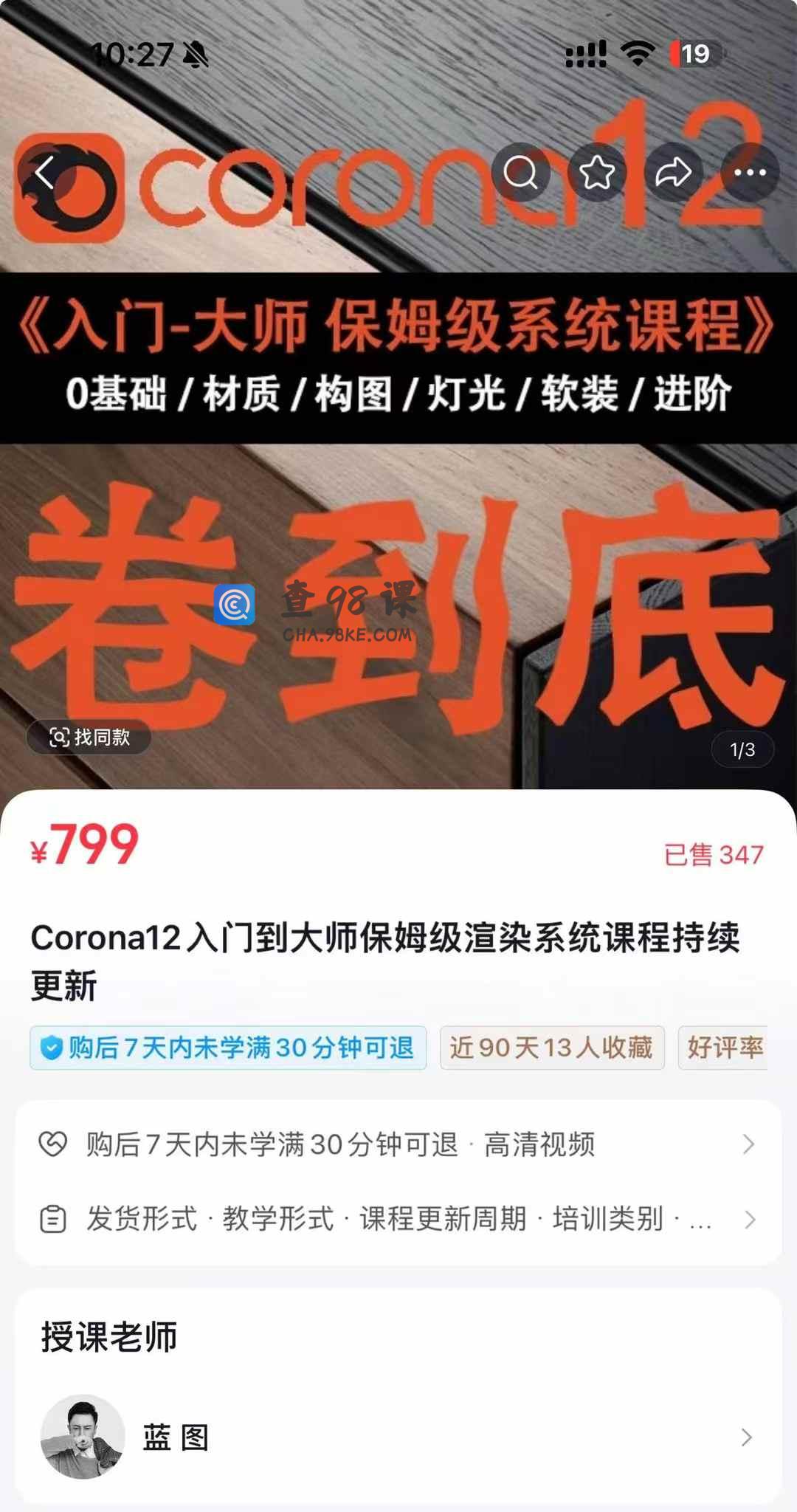The width and height of the screenshot is (797, 1512).
Task: Open teacher 蓝图's profile
Action: [398, 1437]
